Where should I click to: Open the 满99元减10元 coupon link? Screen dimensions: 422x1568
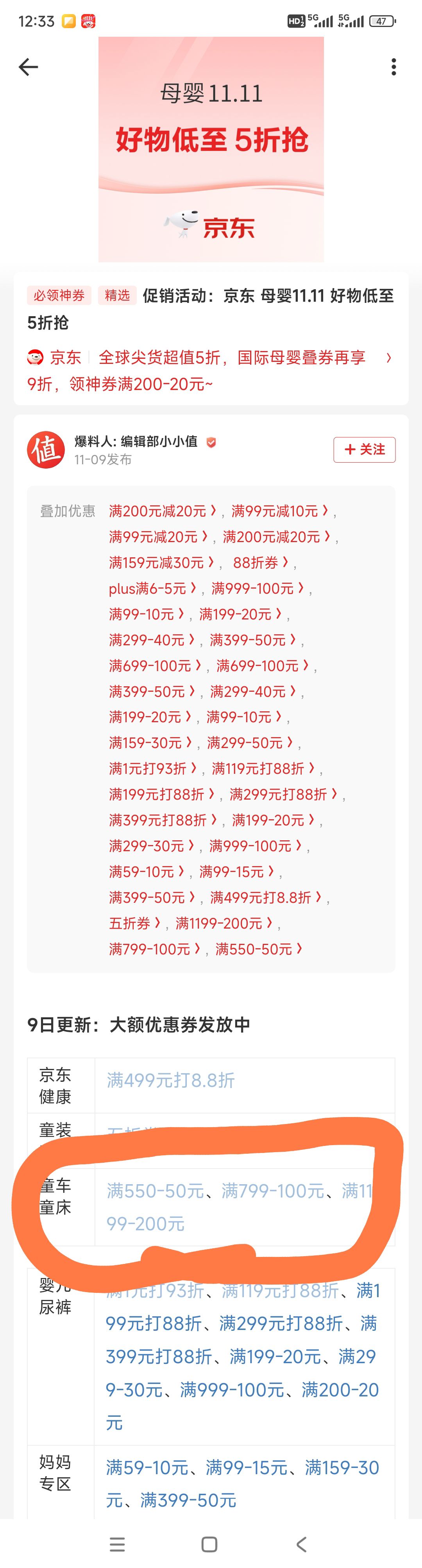279,511
